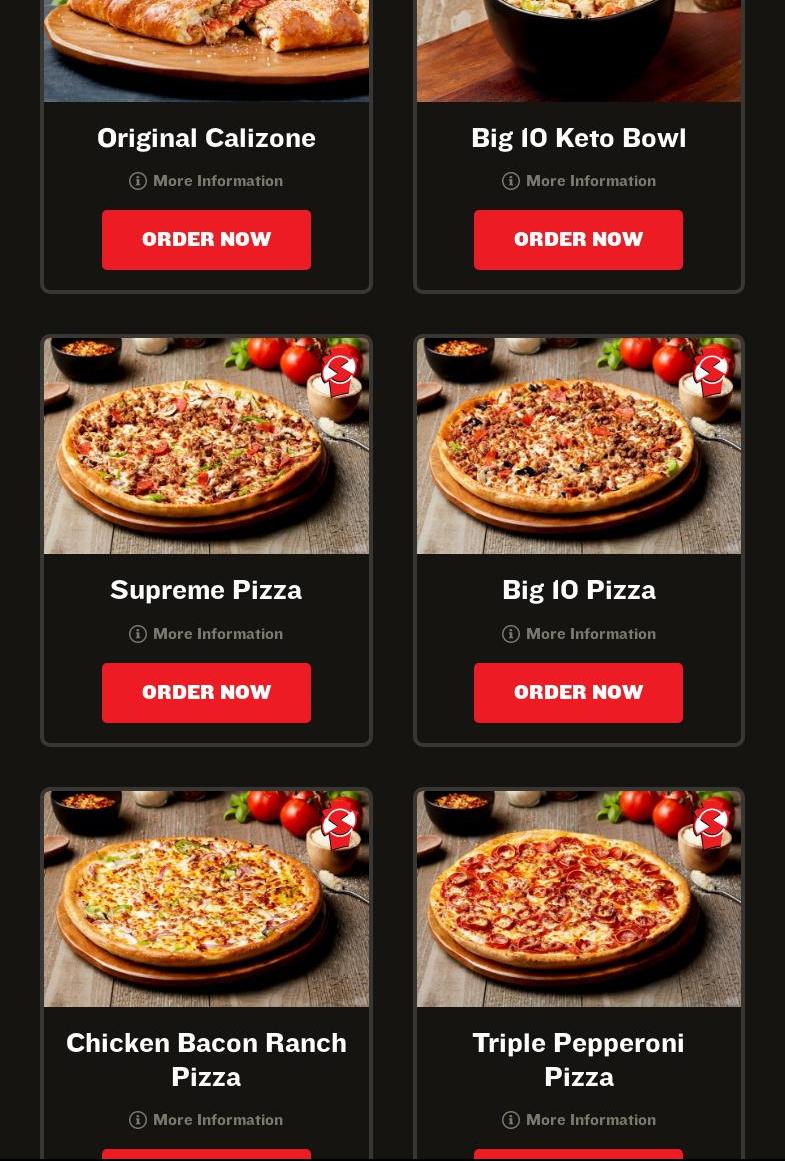Select the Chicken Bacon Ranch Pizza image
Viewport: 785px width, 1161px height.
(x=206, y=899)
